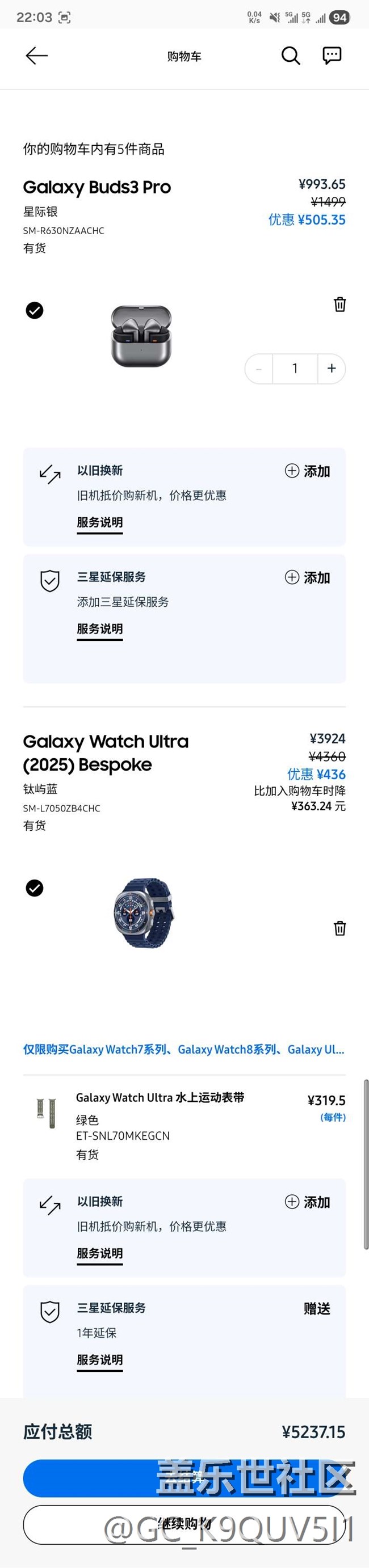
Task: Open the customer chat icon
Action: pyautogui.click(x=331, y=56)
